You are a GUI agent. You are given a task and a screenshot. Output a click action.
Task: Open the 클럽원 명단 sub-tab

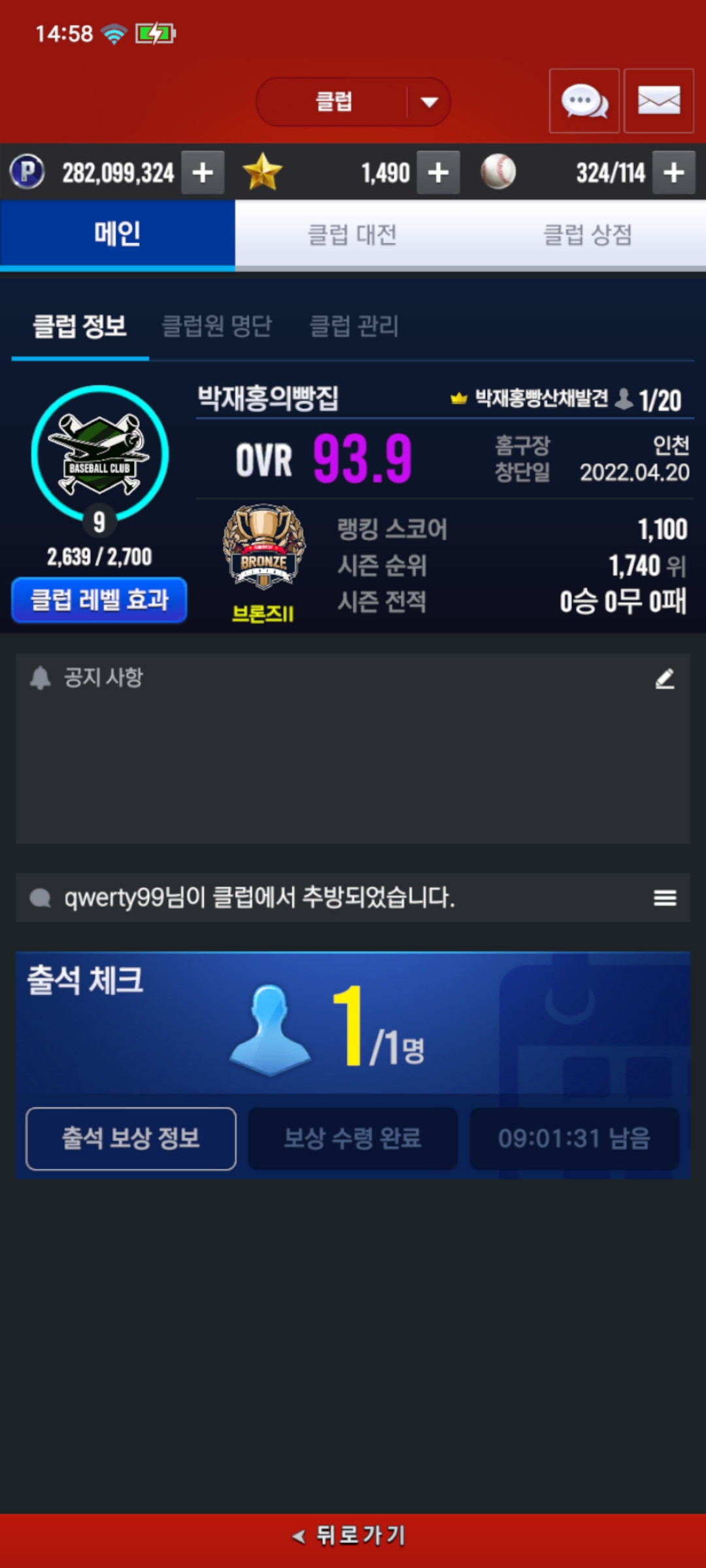click(x=216, y=325)
